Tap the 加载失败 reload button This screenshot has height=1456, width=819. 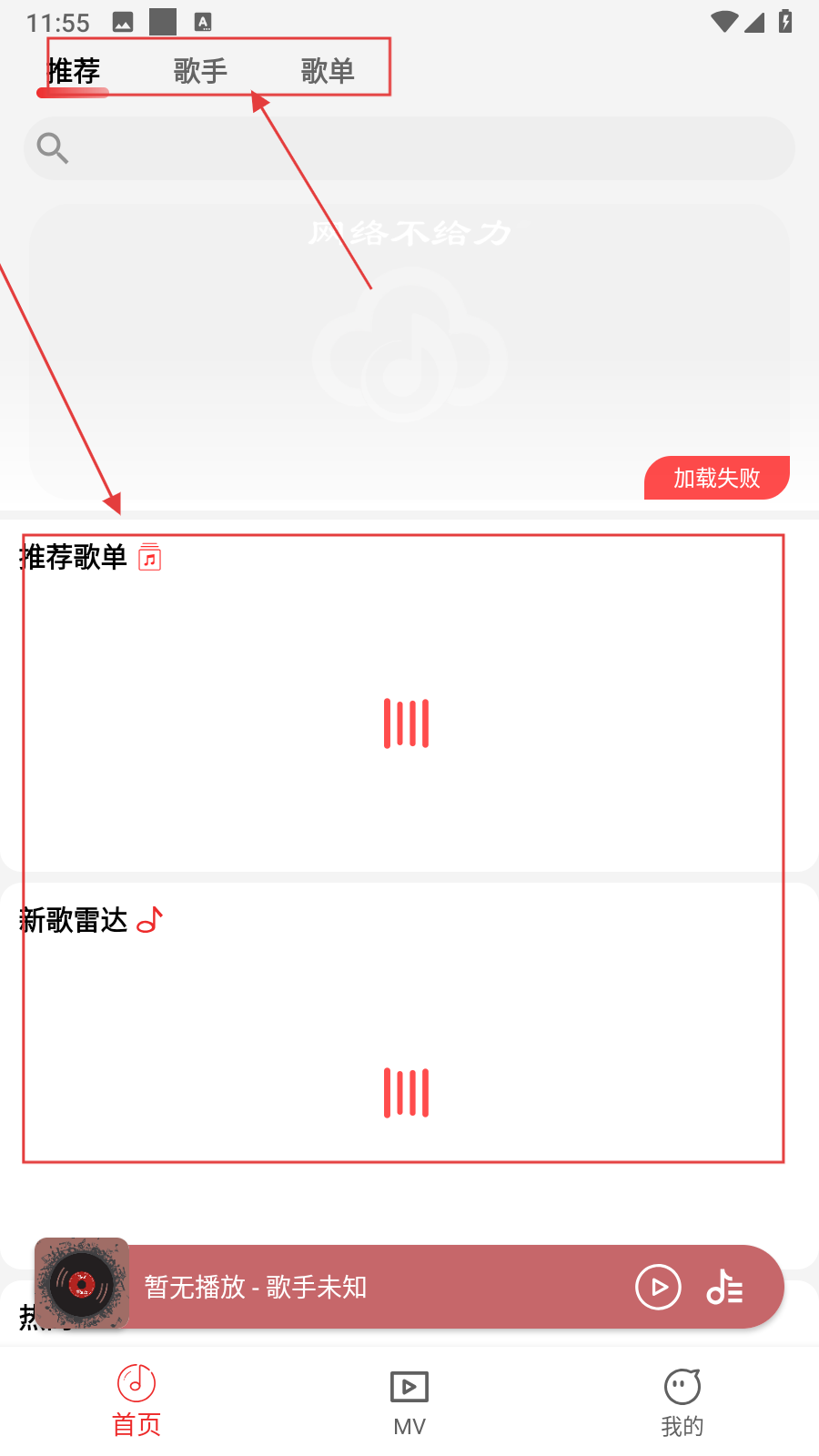click(x=717, y=478)
